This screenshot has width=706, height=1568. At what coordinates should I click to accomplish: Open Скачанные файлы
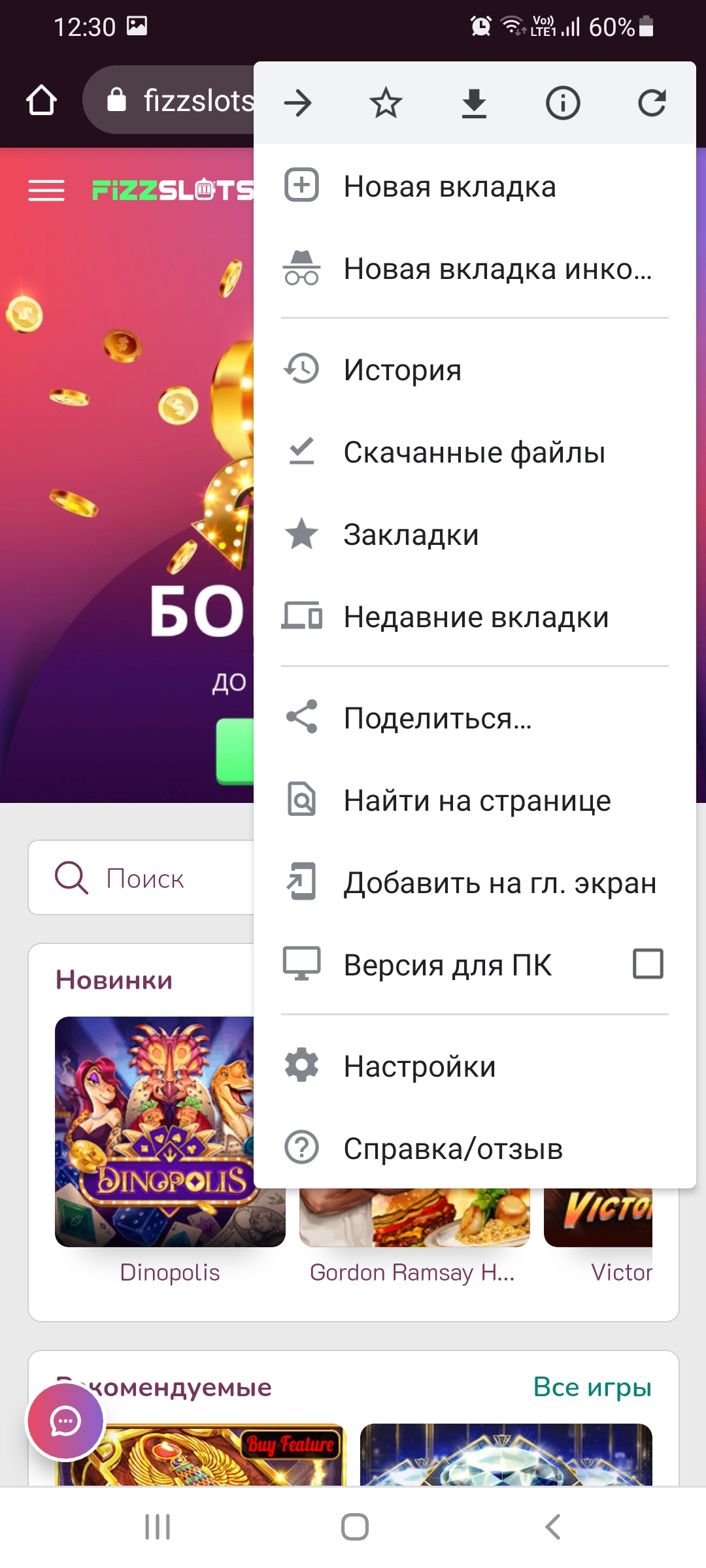pos(474,452)
